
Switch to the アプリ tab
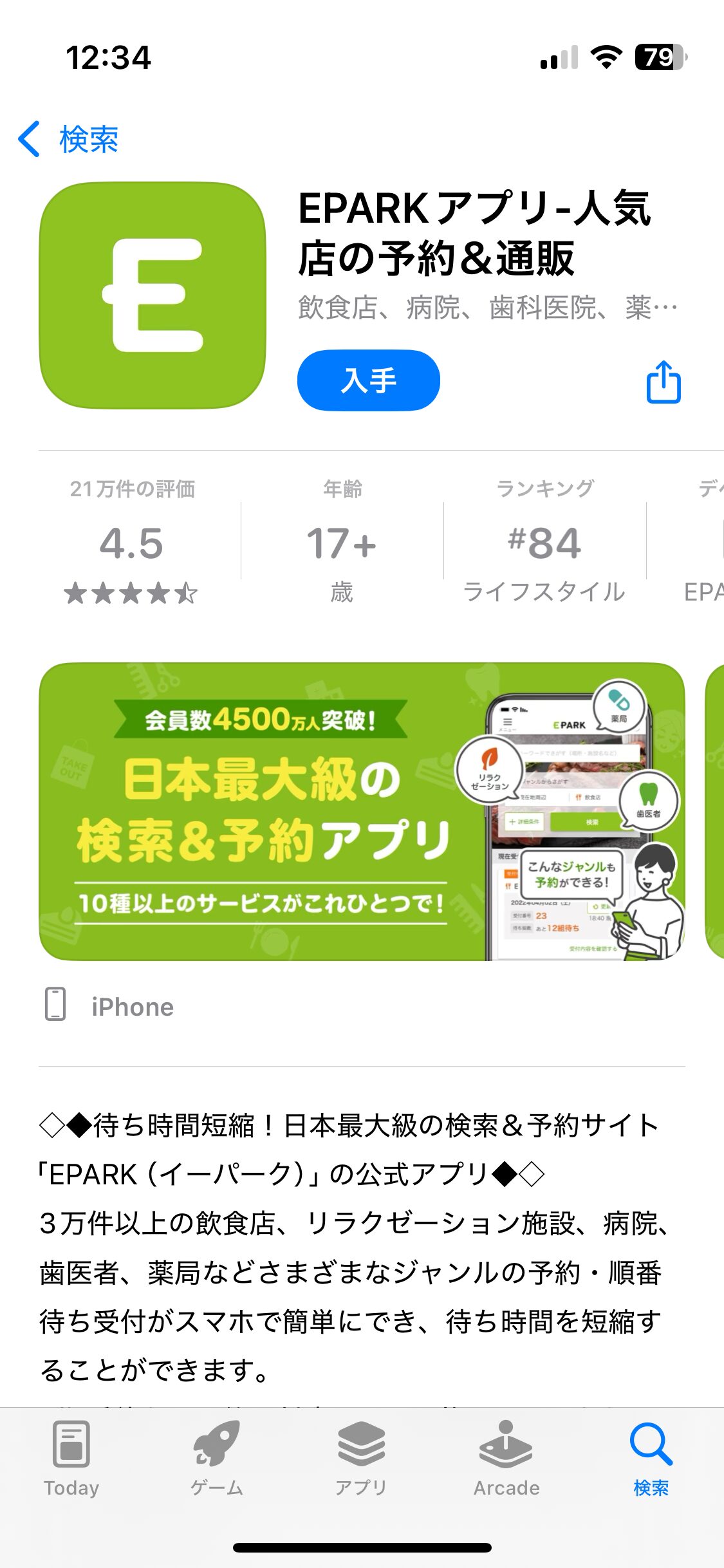(x=361, y=1459)
